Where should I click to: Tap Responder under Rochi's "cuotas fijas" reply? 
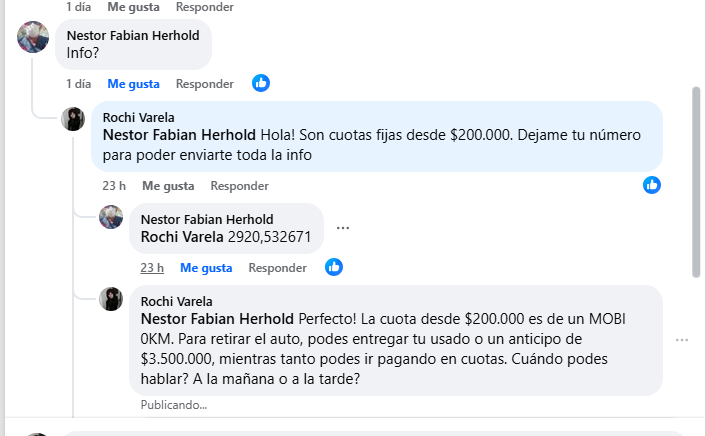click(x=239, y=186)
